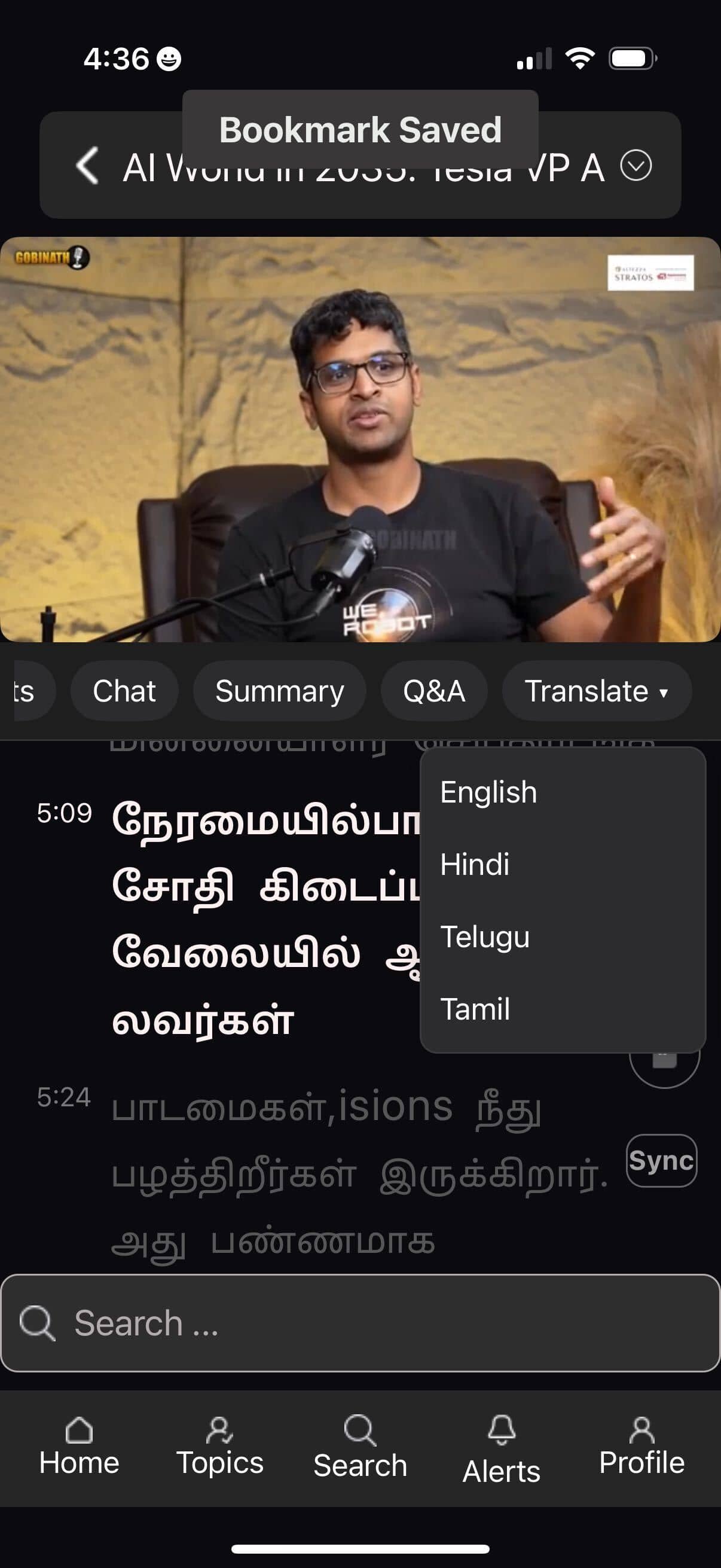Image resolution: width=721 pixels, height=1568 pixels.
Task: Switch to the Topics tab
Action: point(219,1447)
